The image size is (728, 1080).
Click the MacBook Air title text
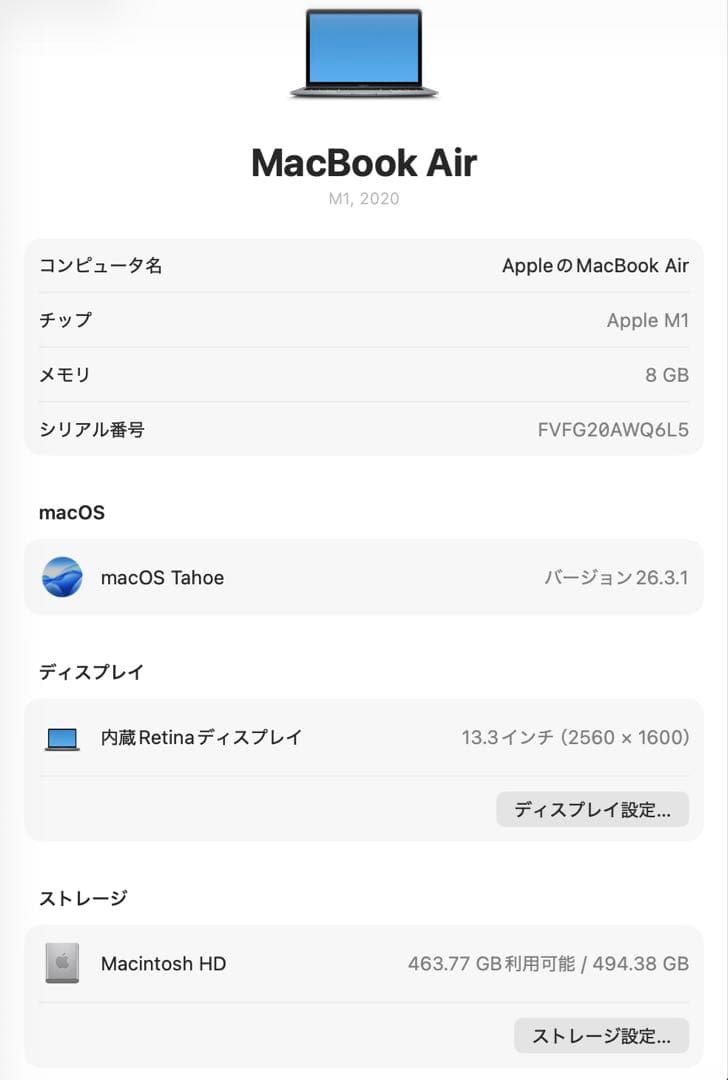(363, 162)
